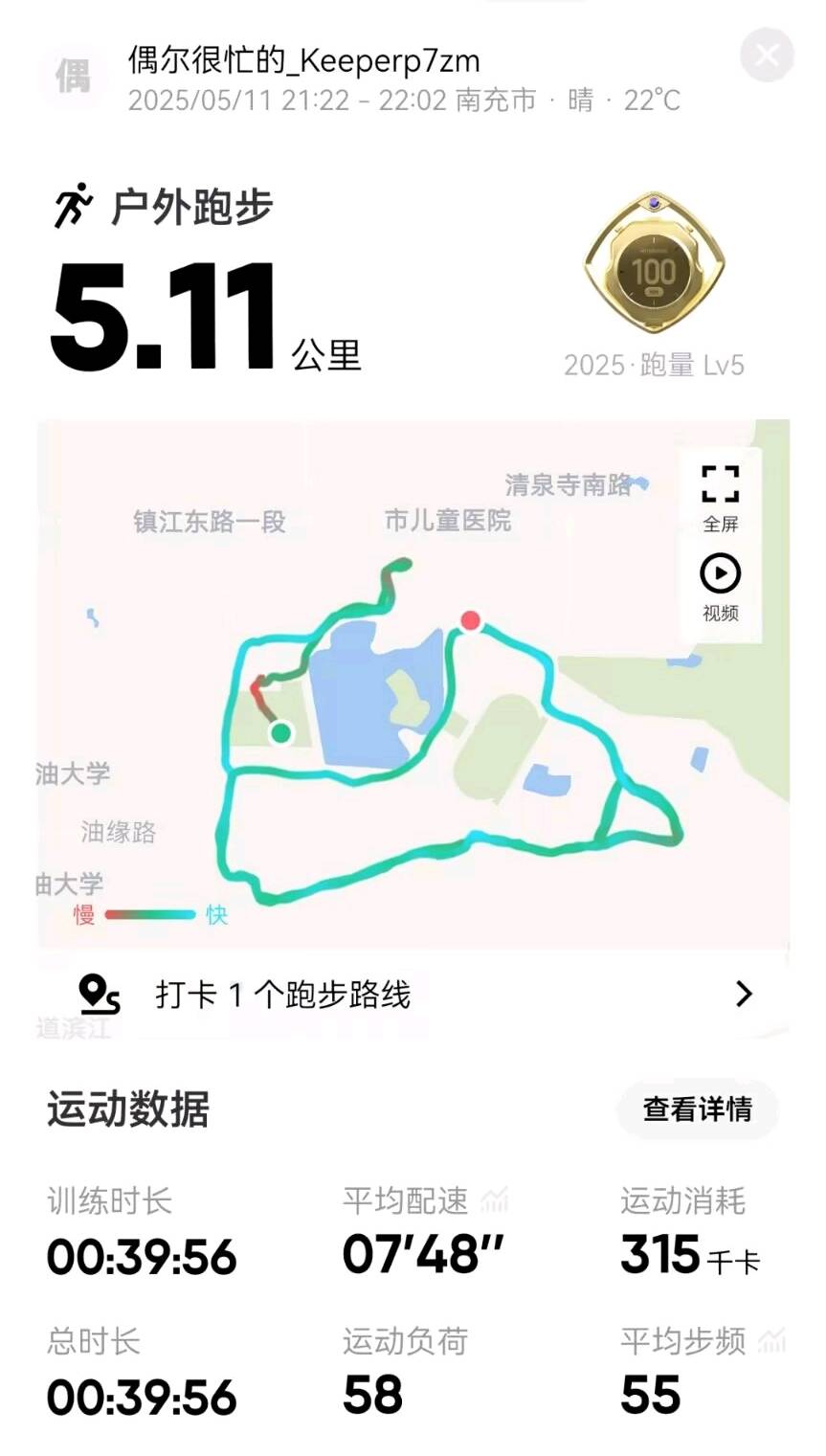The width and height of the screenshot is (826, 1456).
Task: Close the running record screen
Action: click(767, 56)
